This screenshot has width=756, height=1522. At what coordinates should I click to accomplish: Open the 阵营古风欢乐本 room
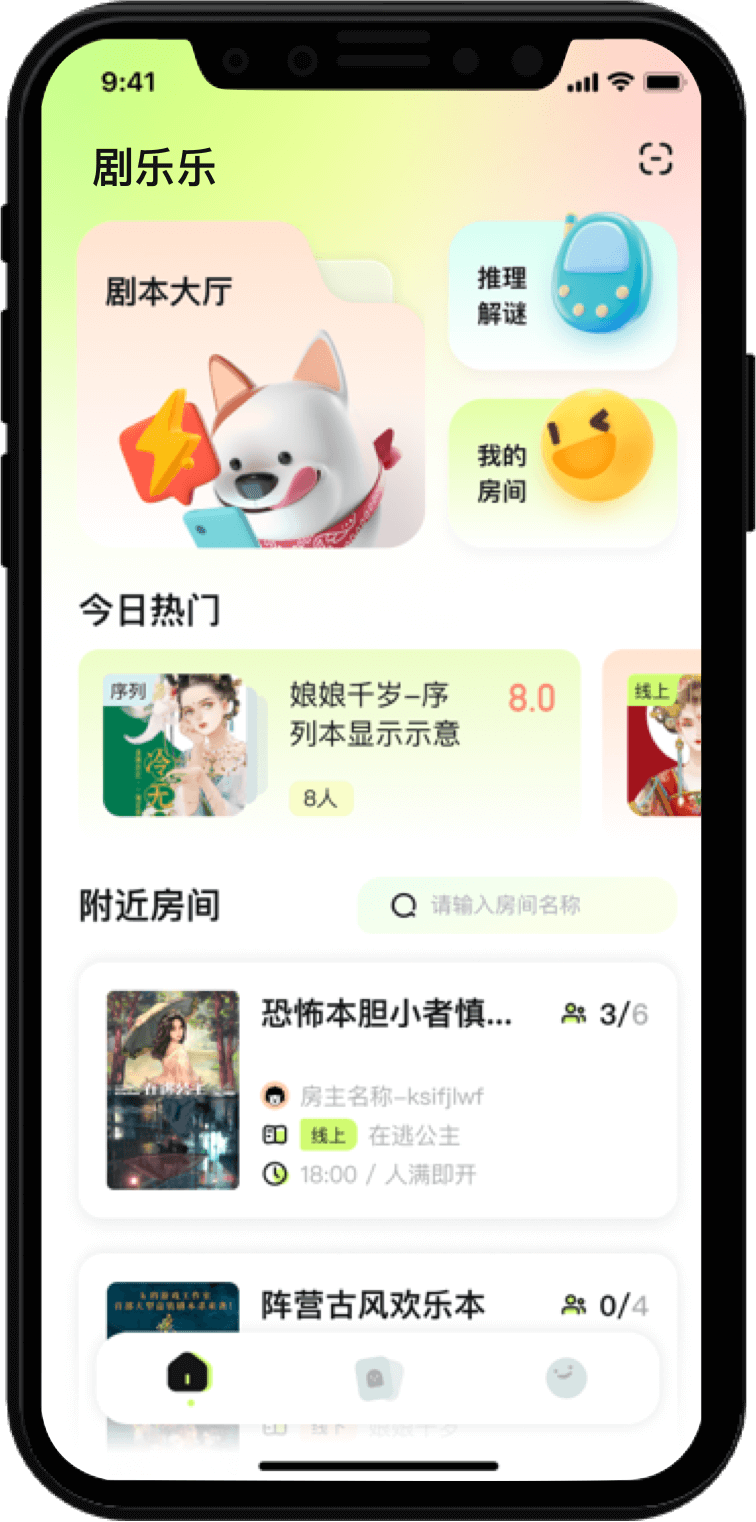[378, 1293]
